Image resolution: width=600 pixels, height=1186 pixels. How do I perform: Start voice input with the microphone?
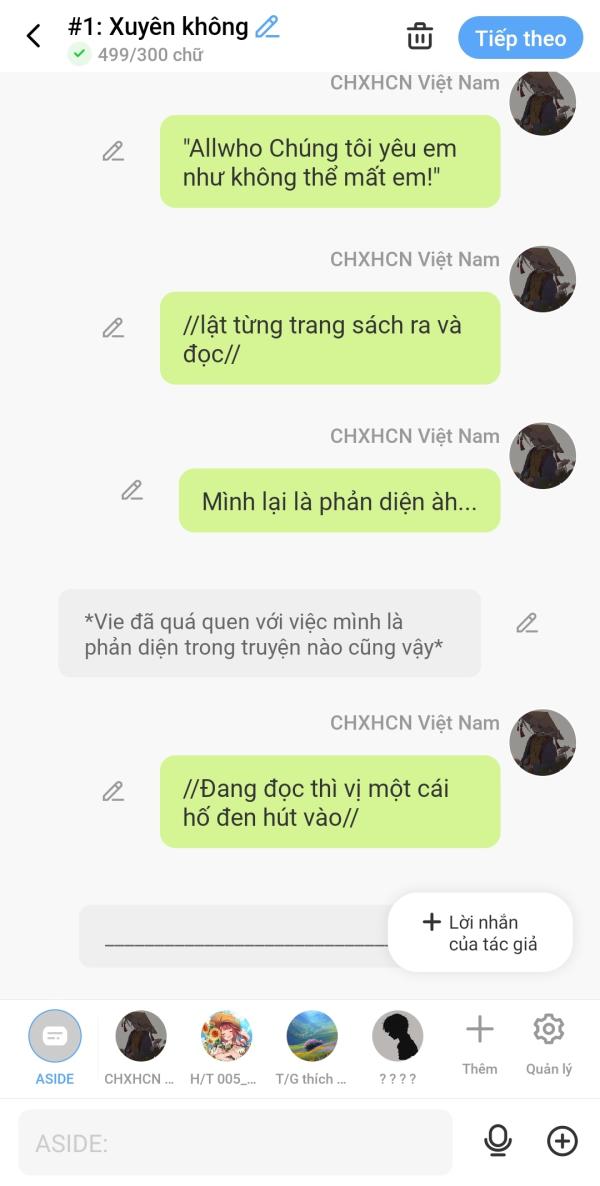click(x=498, y=1141)
